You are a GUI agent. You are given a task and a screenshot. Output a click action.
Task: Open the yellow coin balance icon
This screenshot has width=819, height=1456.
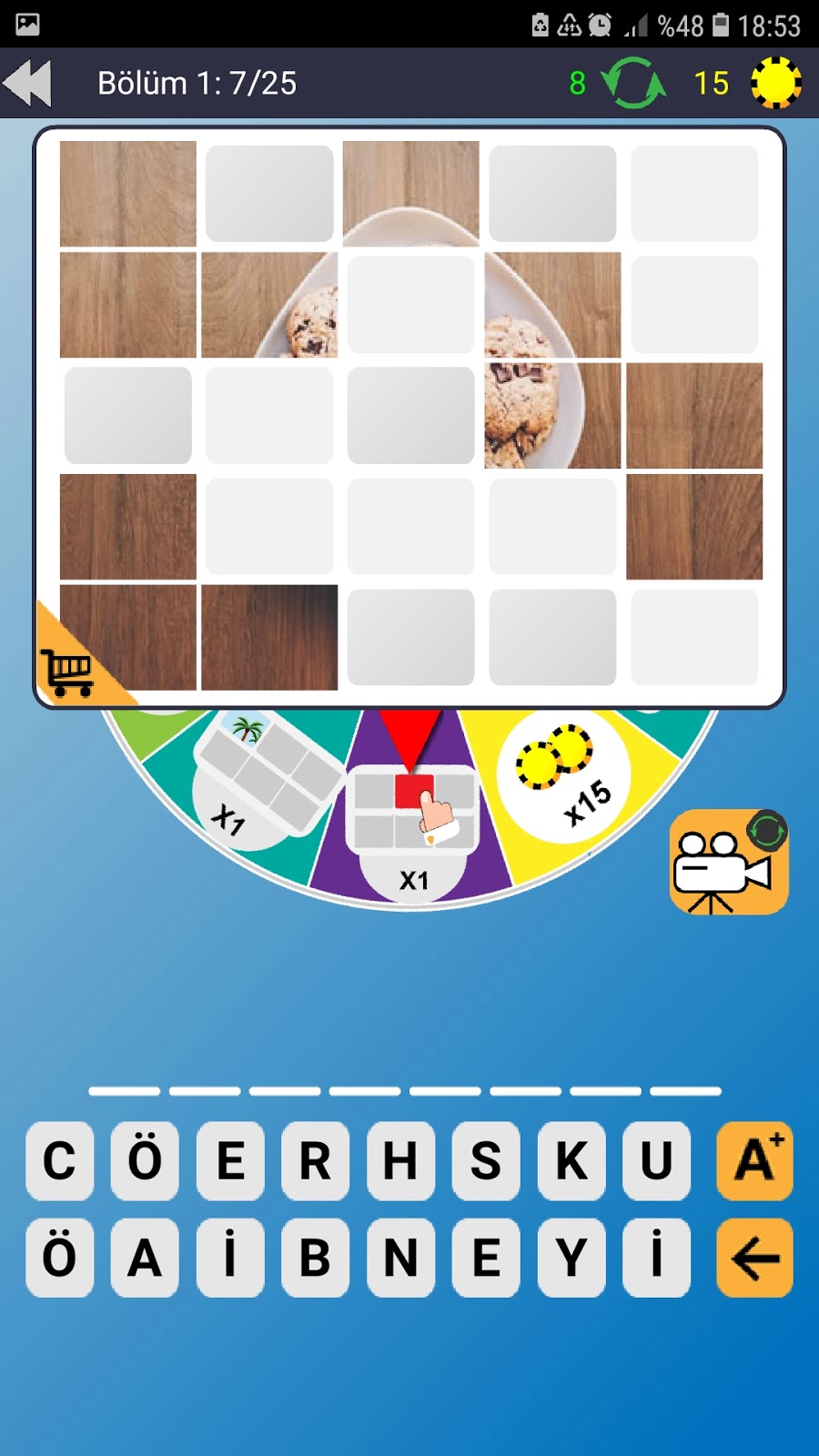[776, 83]
